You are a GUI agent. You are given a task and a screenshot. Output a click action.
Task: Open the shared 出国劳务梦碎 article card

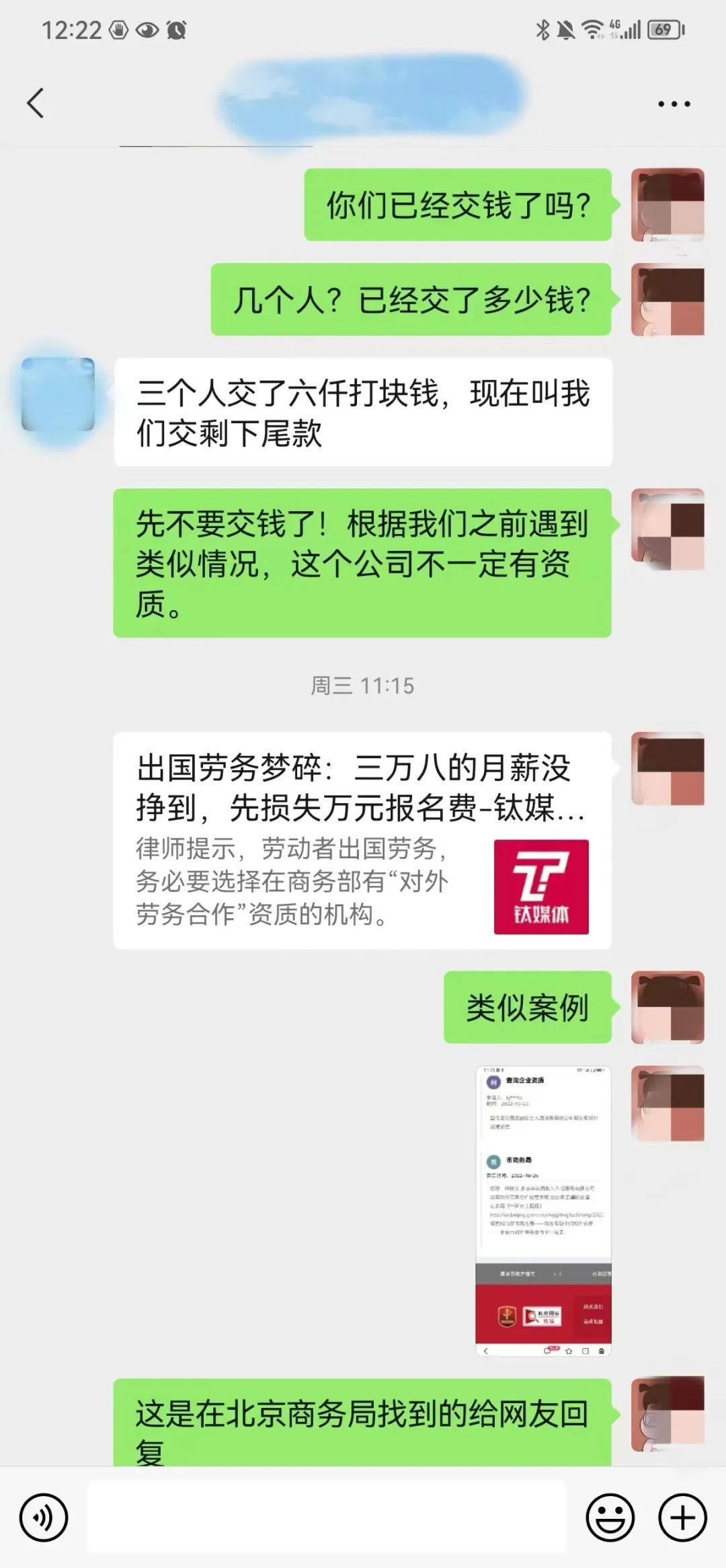pos(362,840)
